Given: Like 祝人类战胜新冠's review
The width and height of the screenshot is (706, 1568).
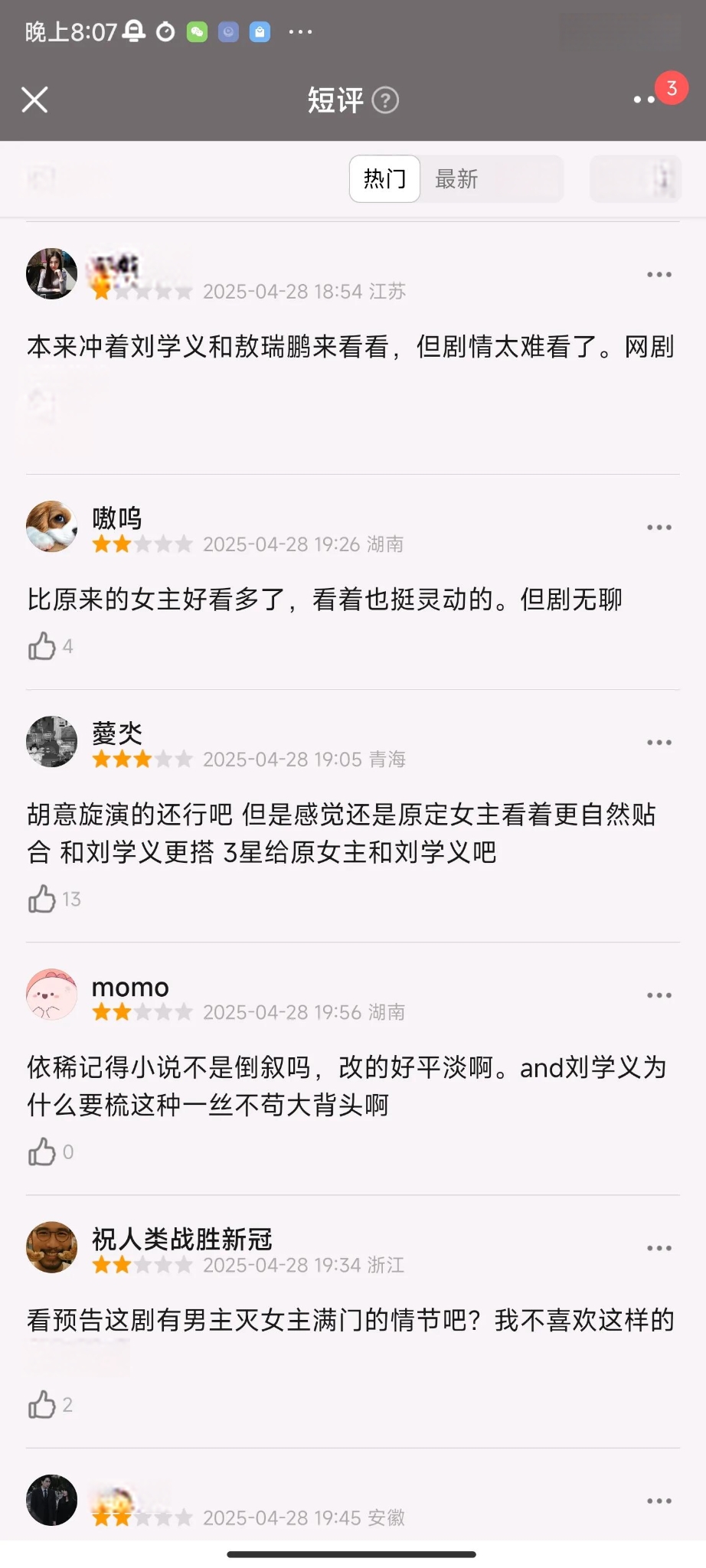Looking at the screenshot, I should (x=43, y=1405).
